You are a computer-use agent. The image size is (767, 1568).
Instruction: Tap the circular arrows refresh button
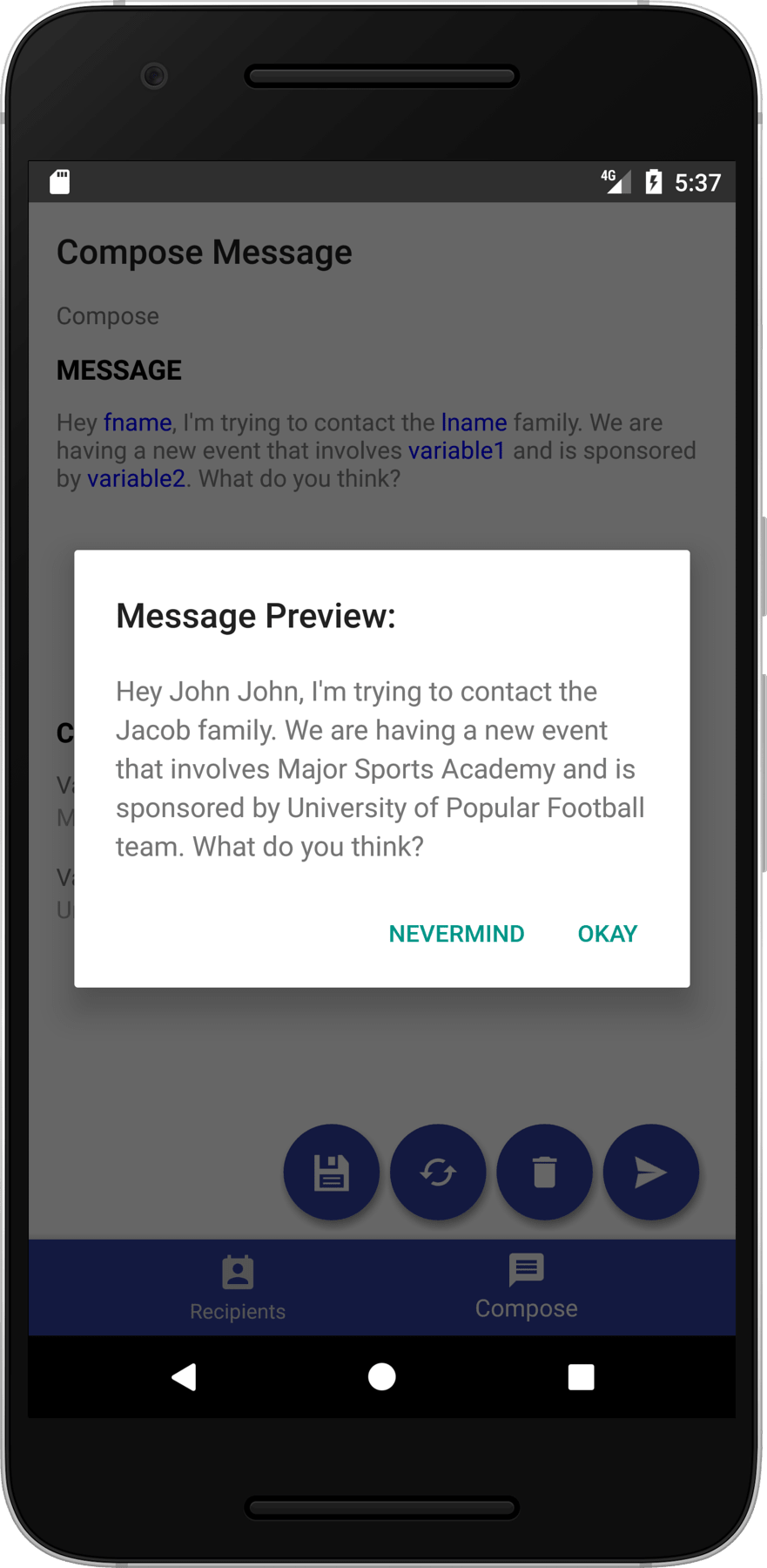[x=438, y=1173]
